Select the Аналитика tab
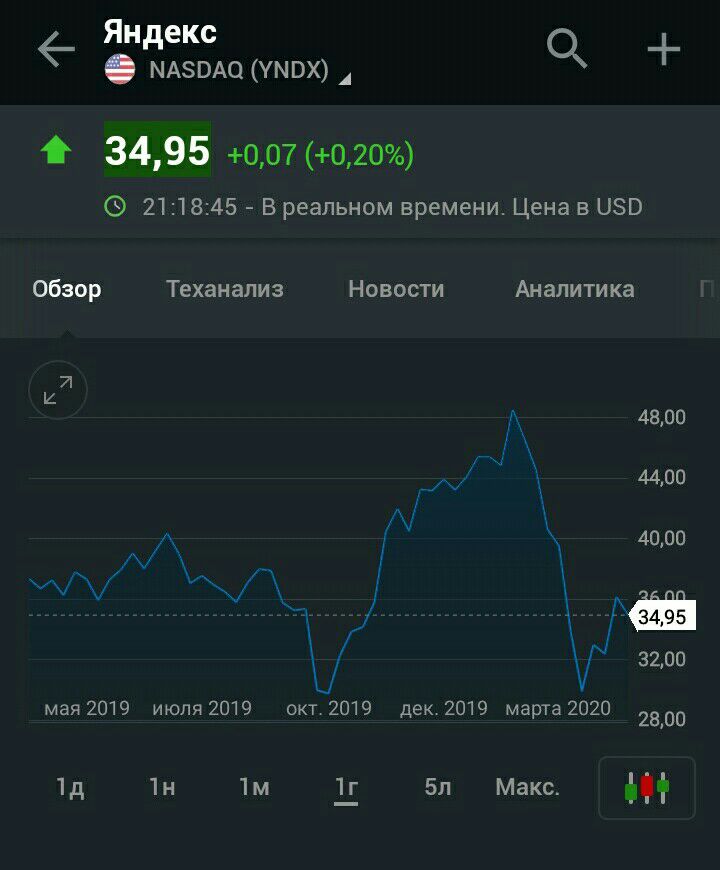Screen dimensions: 720x870 574,289
